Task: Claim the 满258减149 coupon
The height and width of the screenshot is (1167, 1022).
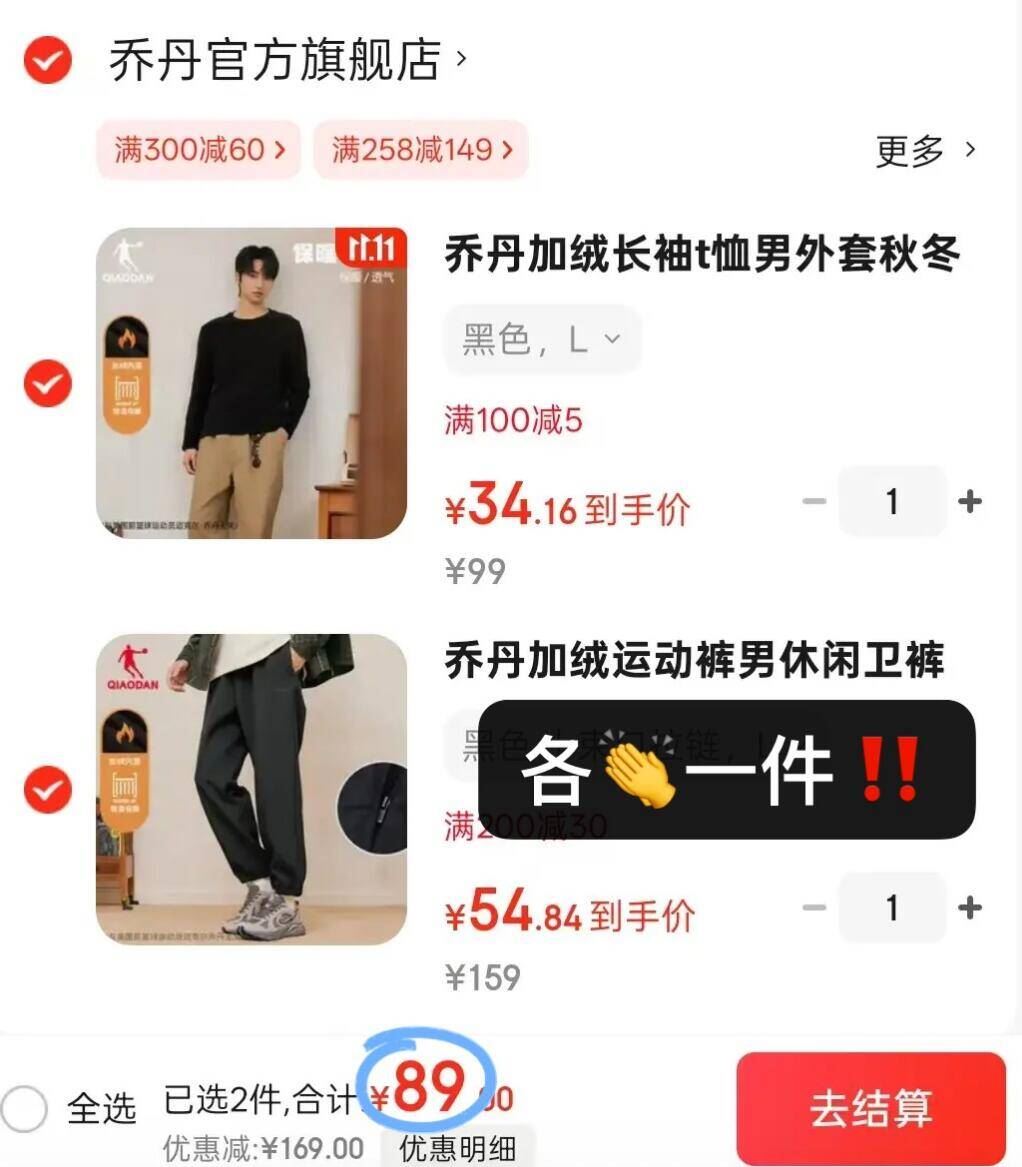Action: click(x=420, y=150)
